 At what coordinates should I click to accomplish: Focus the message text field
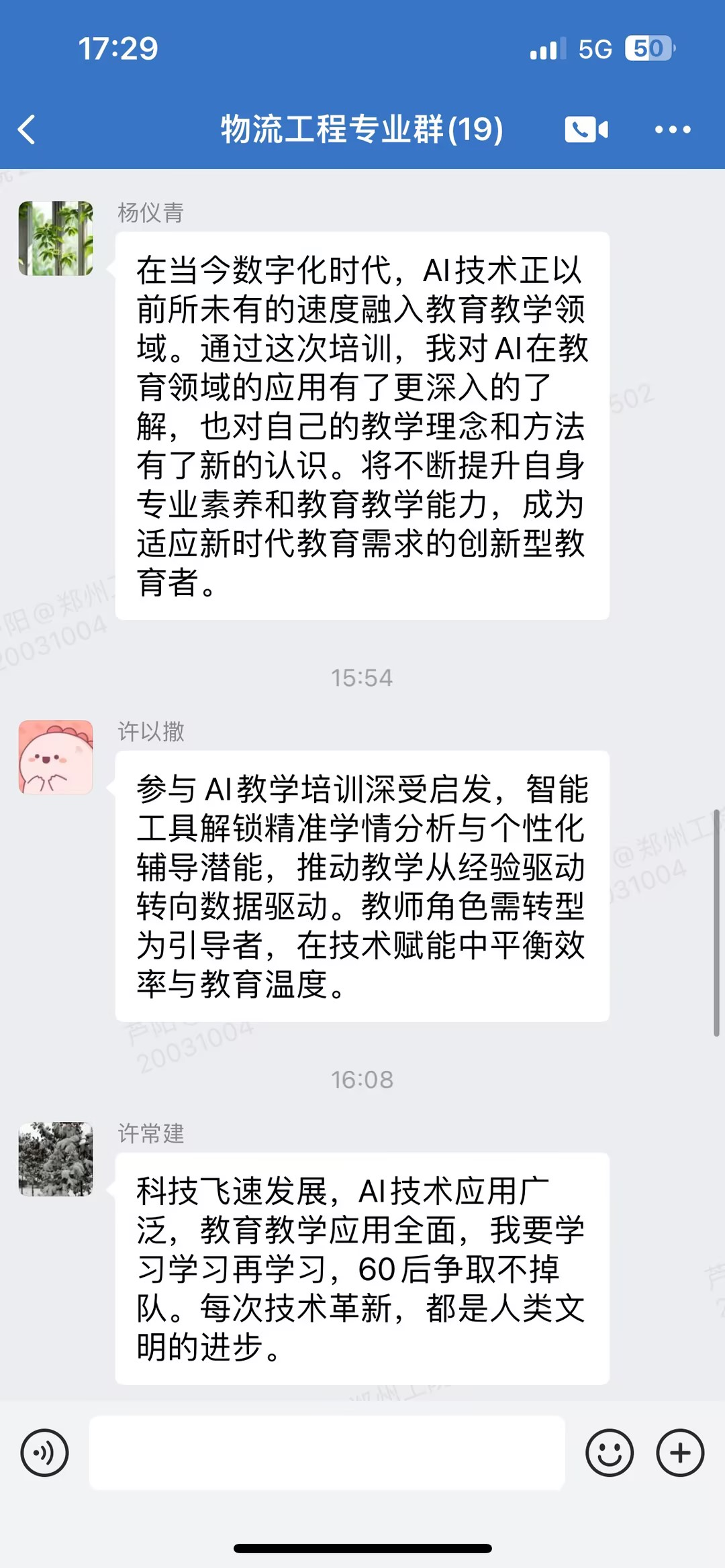[327, 1453]
